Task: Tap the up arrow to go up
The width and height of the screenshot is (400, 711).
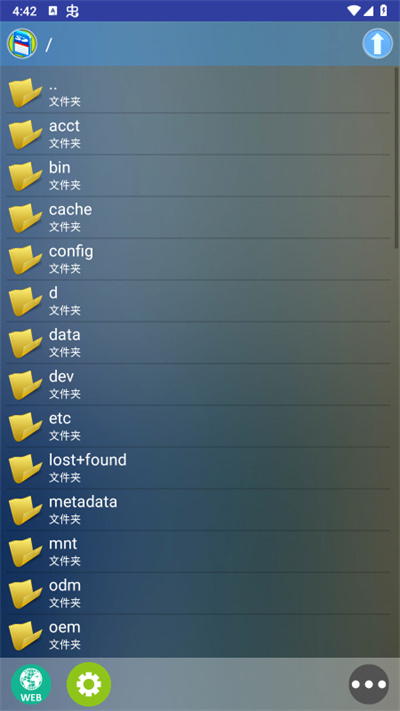Action: click(x=377, y=44)
